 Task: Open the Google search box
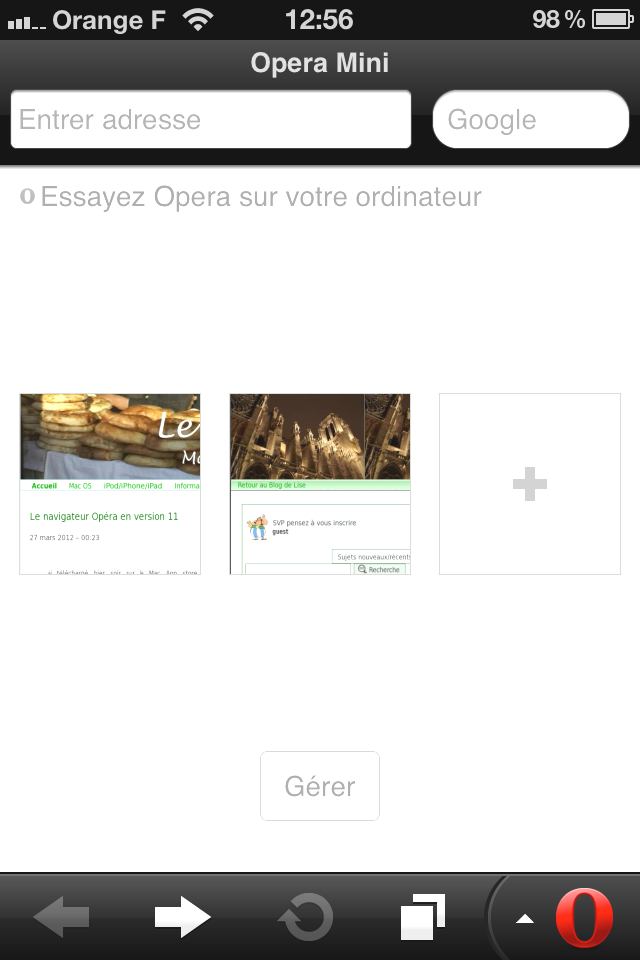click(530, 120)
